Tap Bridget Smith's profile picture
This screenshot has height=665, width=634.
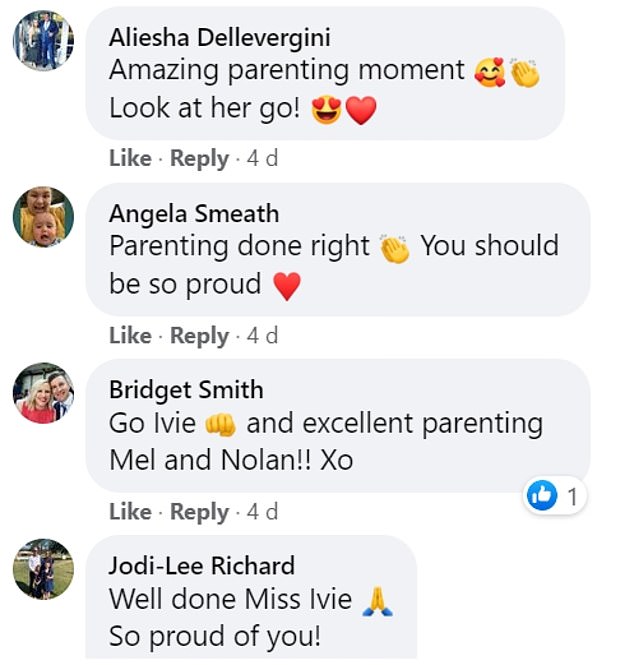pyautogui.click(x=43, y=393)
